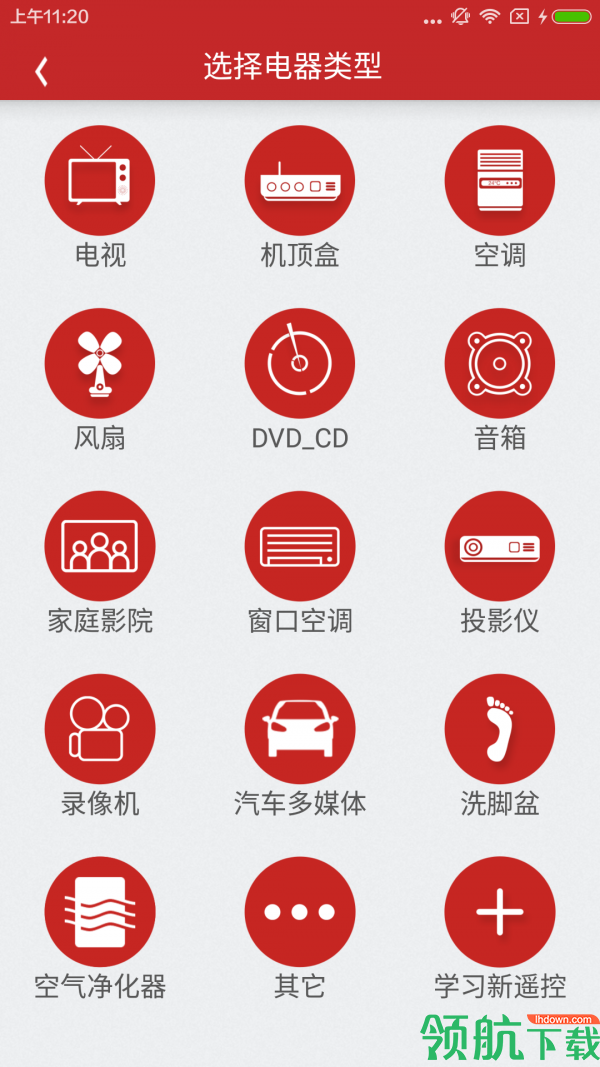Select the 洗脚盆 foot bath option
This screenshot has width=600, height=1067.
tap(500, 729)
